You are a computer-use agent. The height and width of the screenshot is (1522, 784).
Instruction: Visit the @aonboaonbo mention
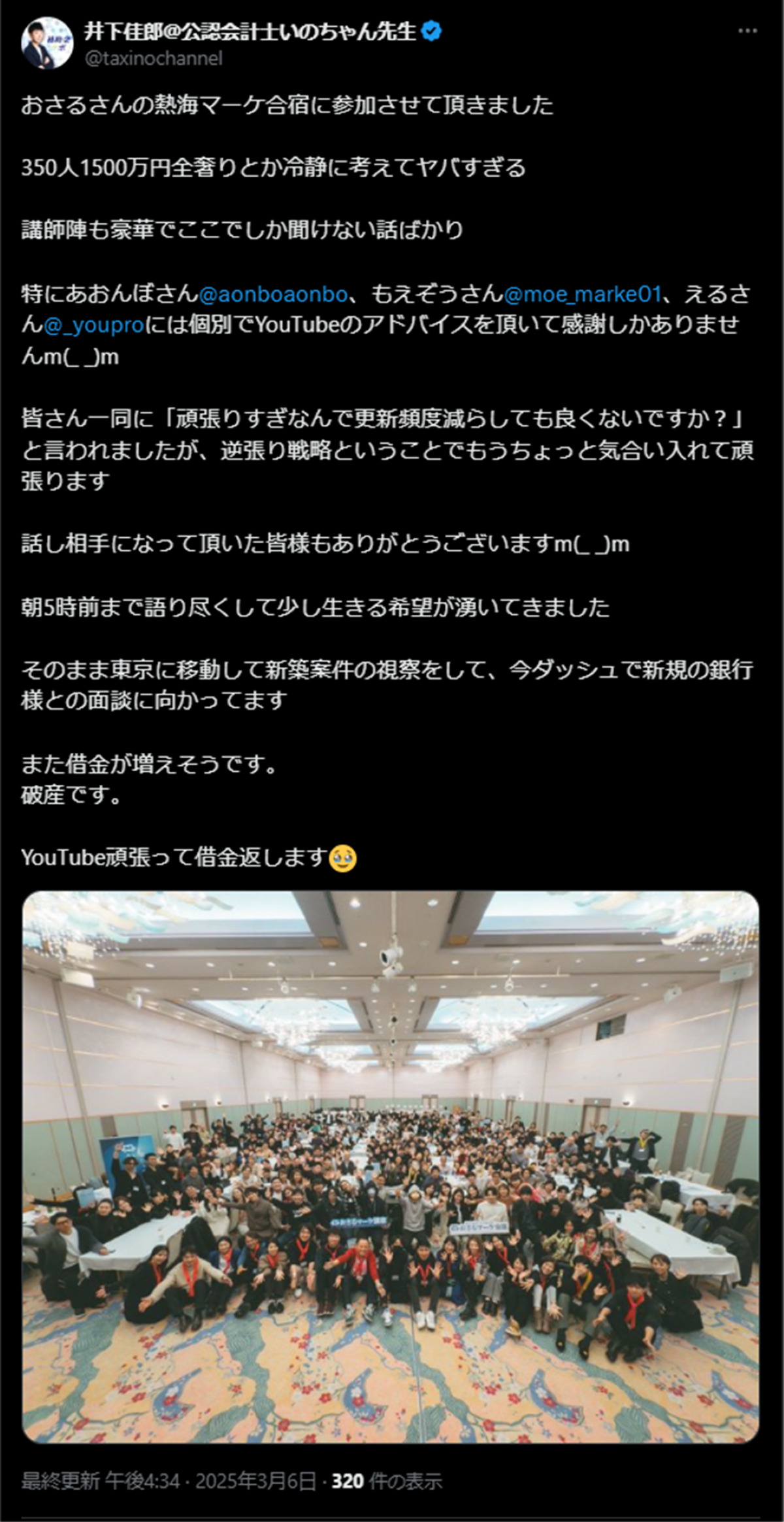coord(272,294)
